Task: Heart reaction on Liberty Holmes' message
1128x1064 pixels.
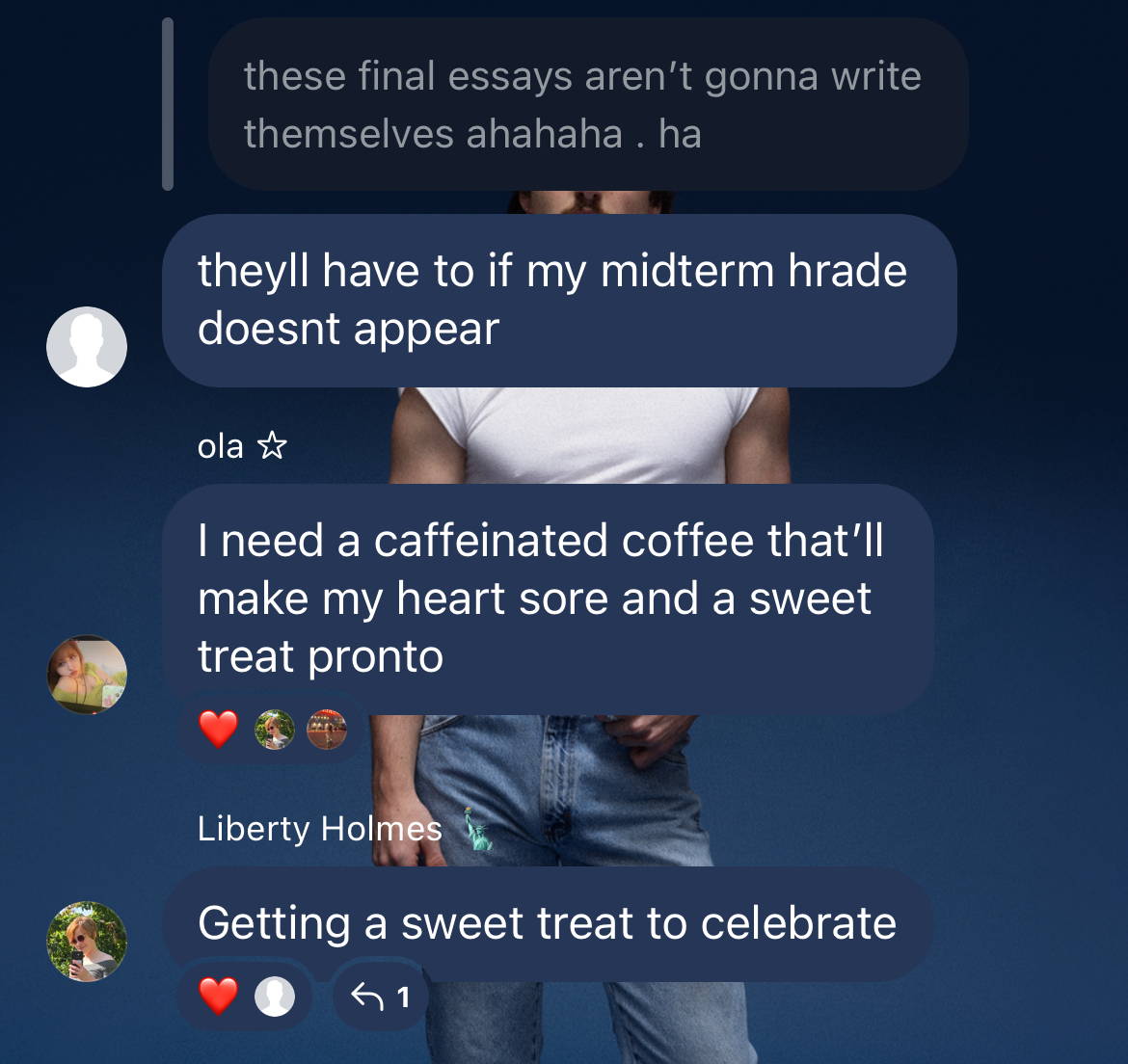Action: 219,996
